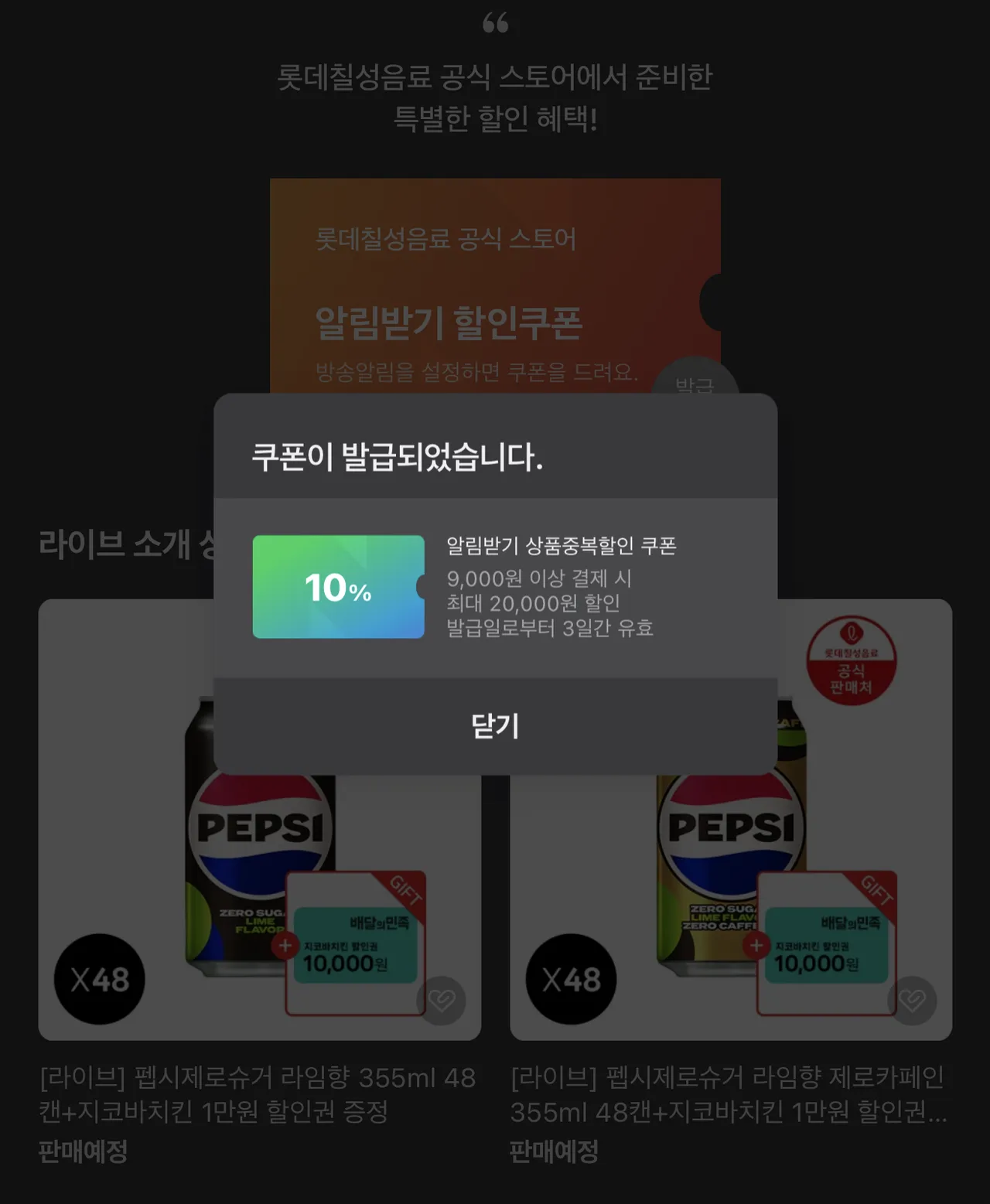Add the 라임향 355ml 48캔 product to wishlist
Screen dimensions: 990x1204
442,1001
